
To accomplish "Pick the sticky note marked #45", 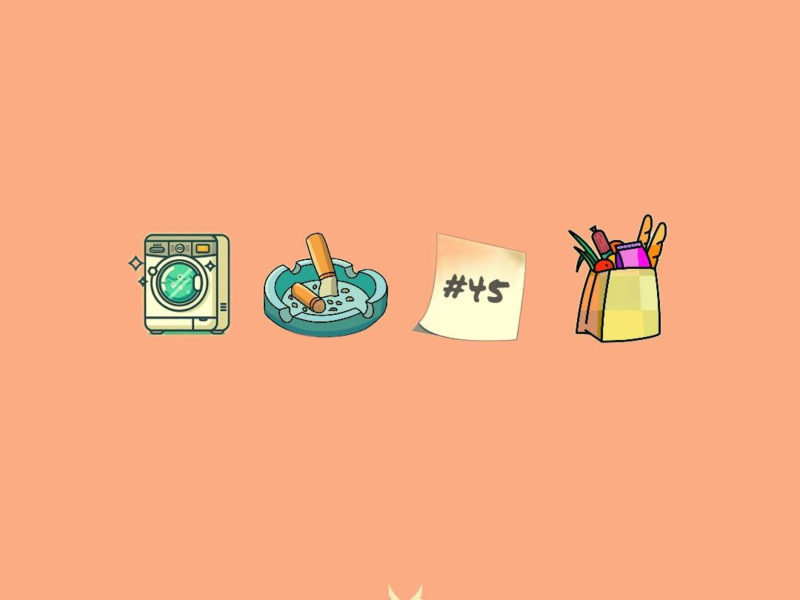I will click(472, 288).
